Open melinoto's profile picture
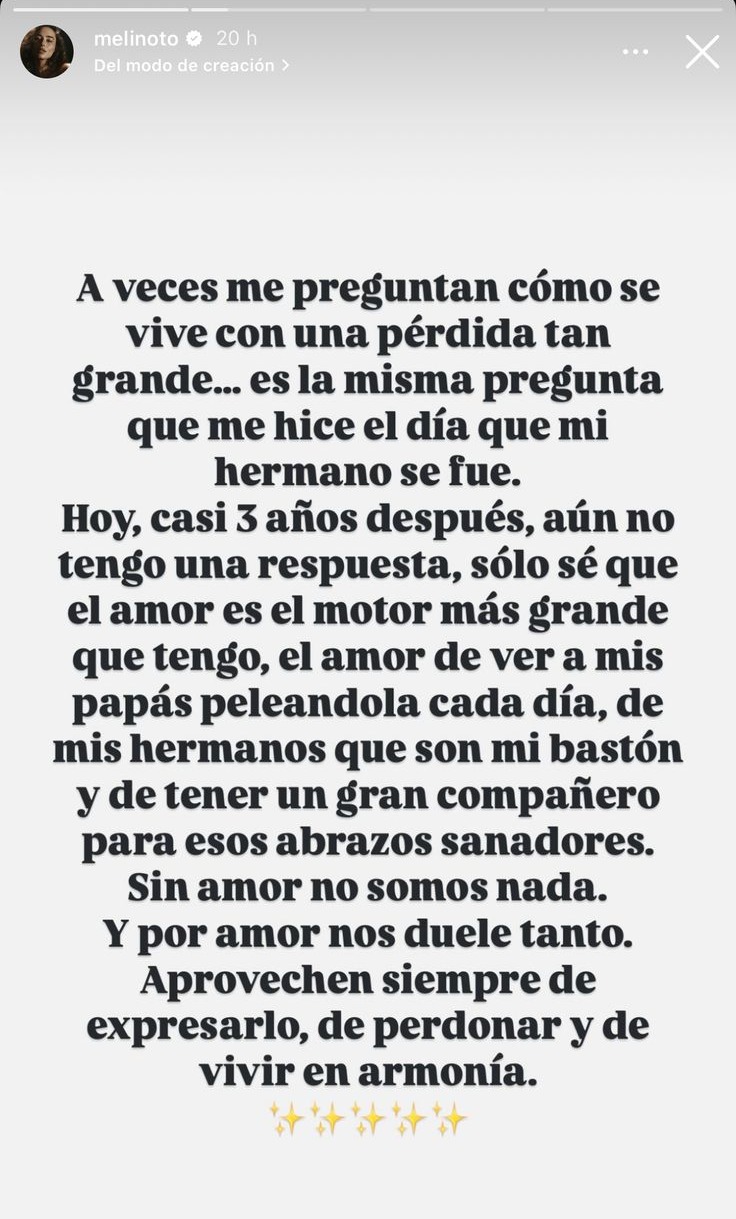 [x=47, y=52]
